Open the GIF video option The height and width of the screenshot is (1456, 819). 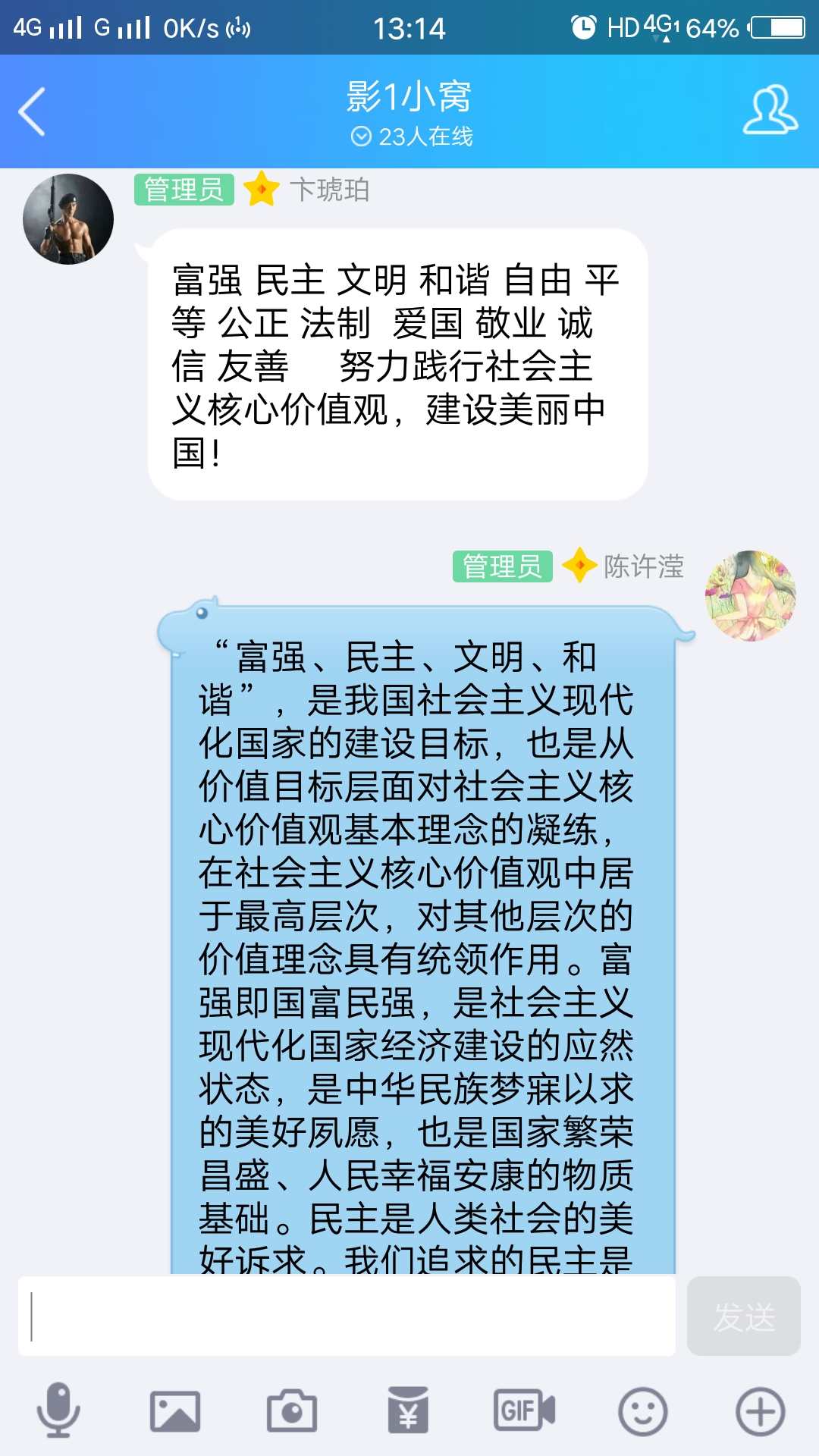tap(525, 1410)
